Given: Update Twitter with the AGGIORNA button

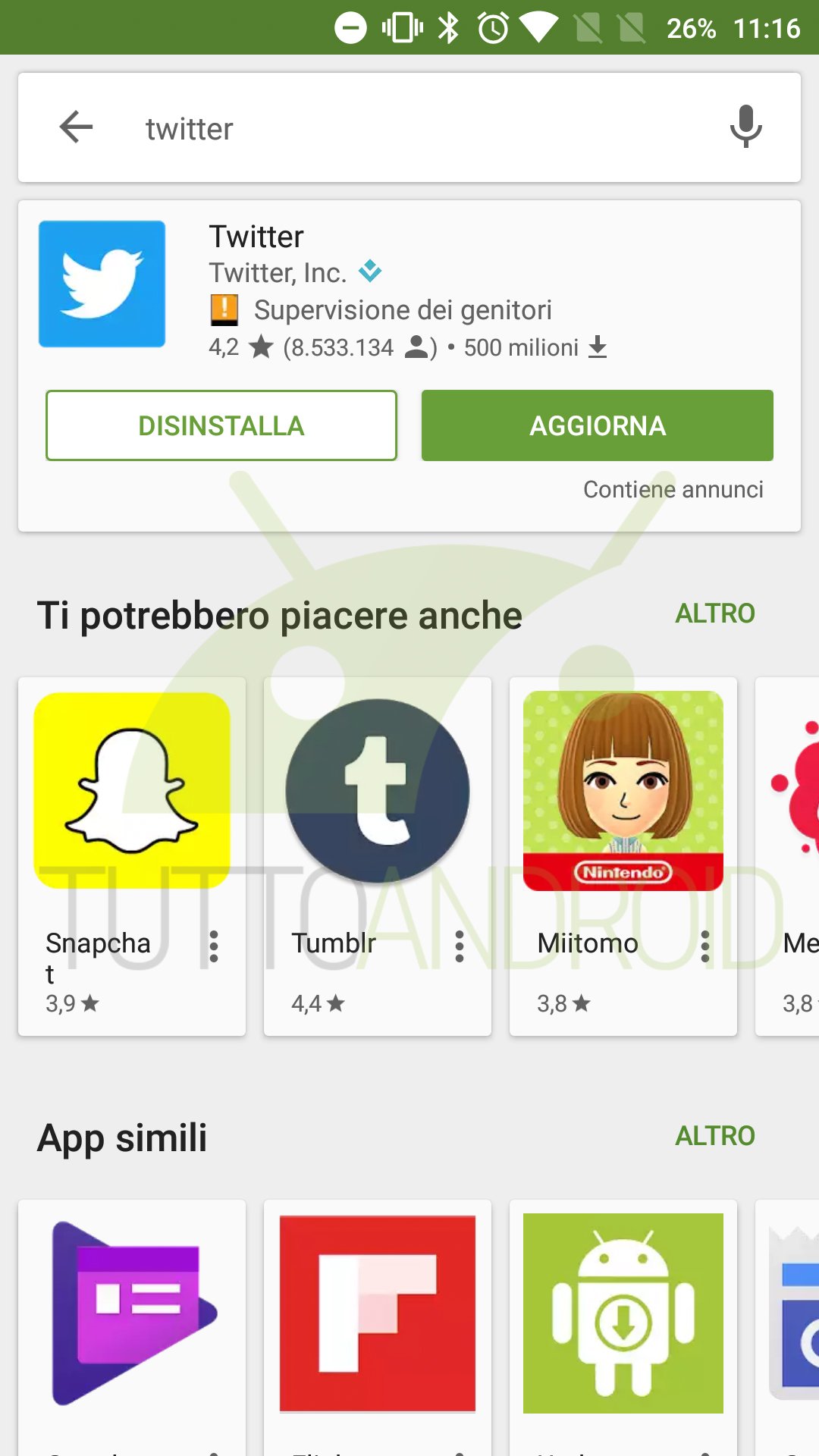Looking at the screenshot, I should coord(598,425).
